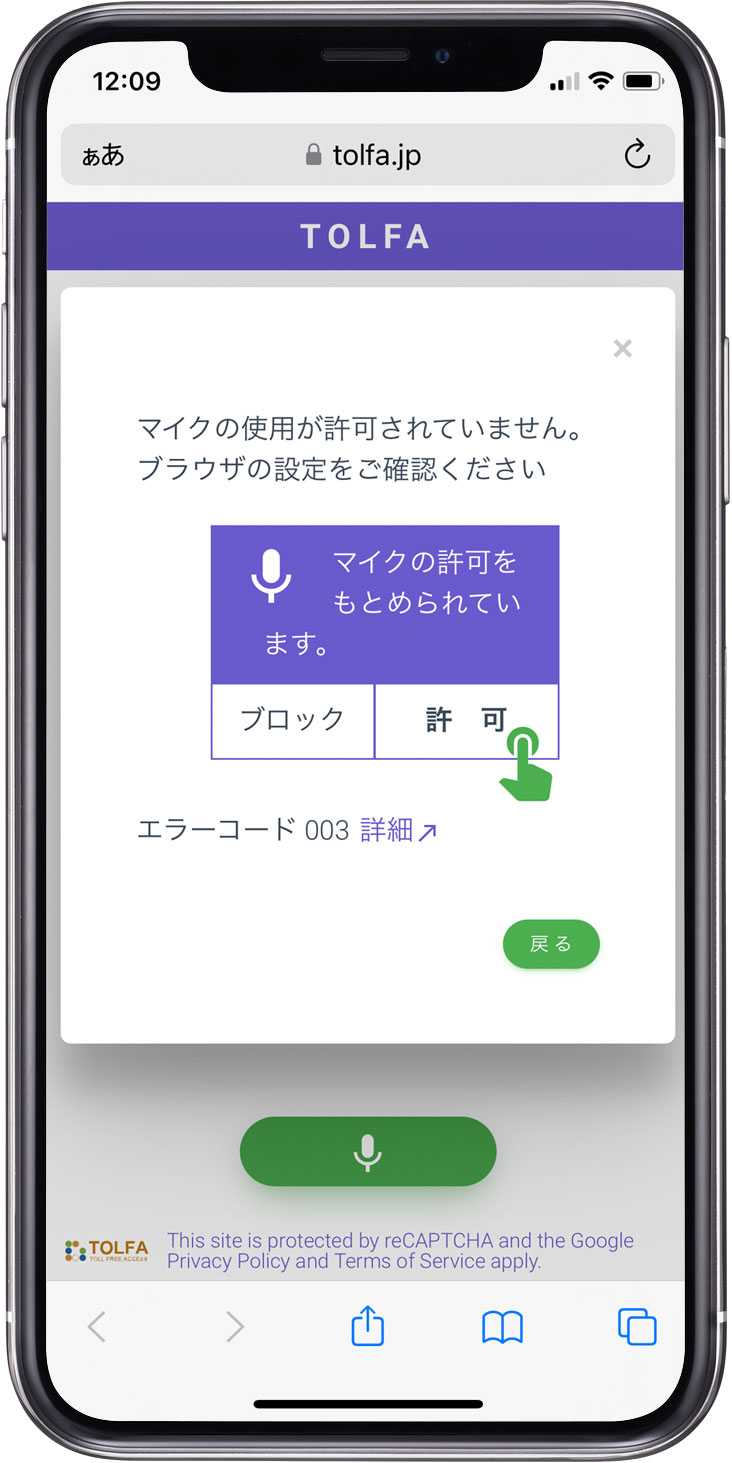
Task: Start the green microphone call button
Action: 368,1152
